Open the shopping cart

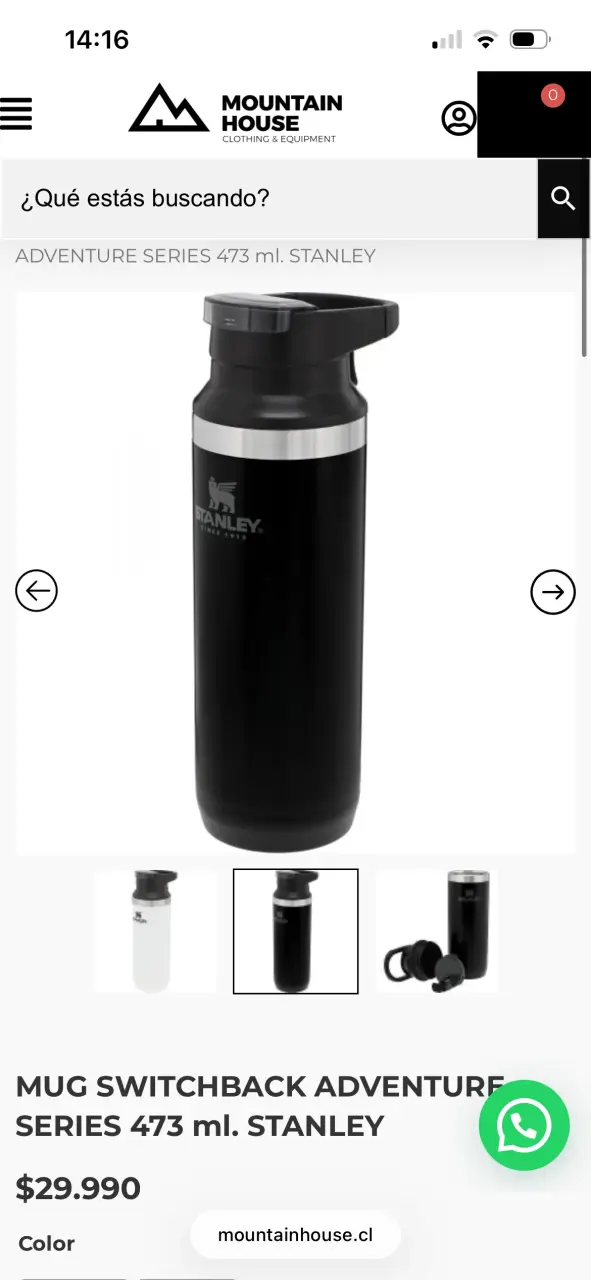click(532, 115)
